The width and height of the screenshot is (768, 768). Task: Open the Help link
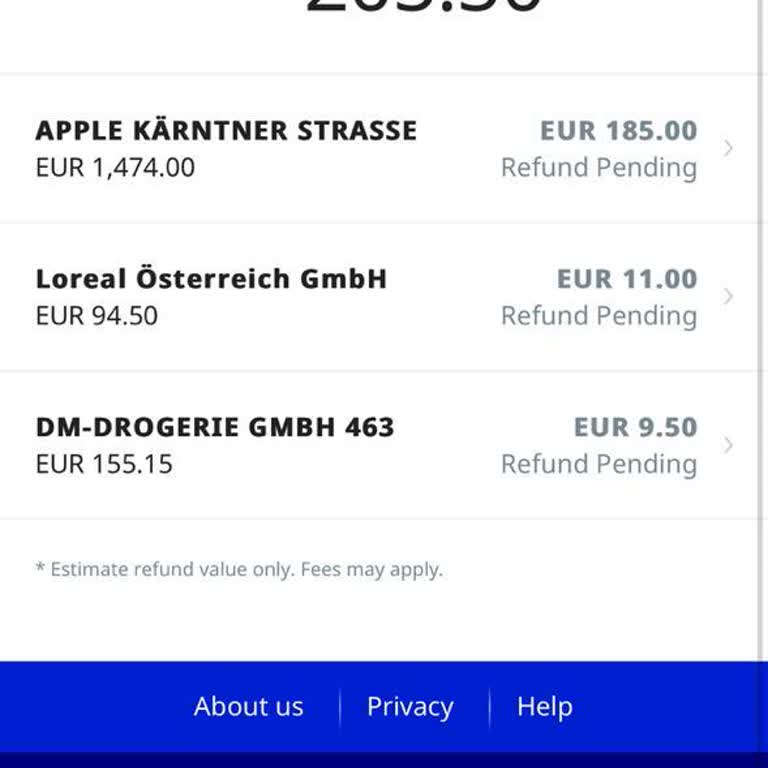pyautogui.click(x=544, y=707)
